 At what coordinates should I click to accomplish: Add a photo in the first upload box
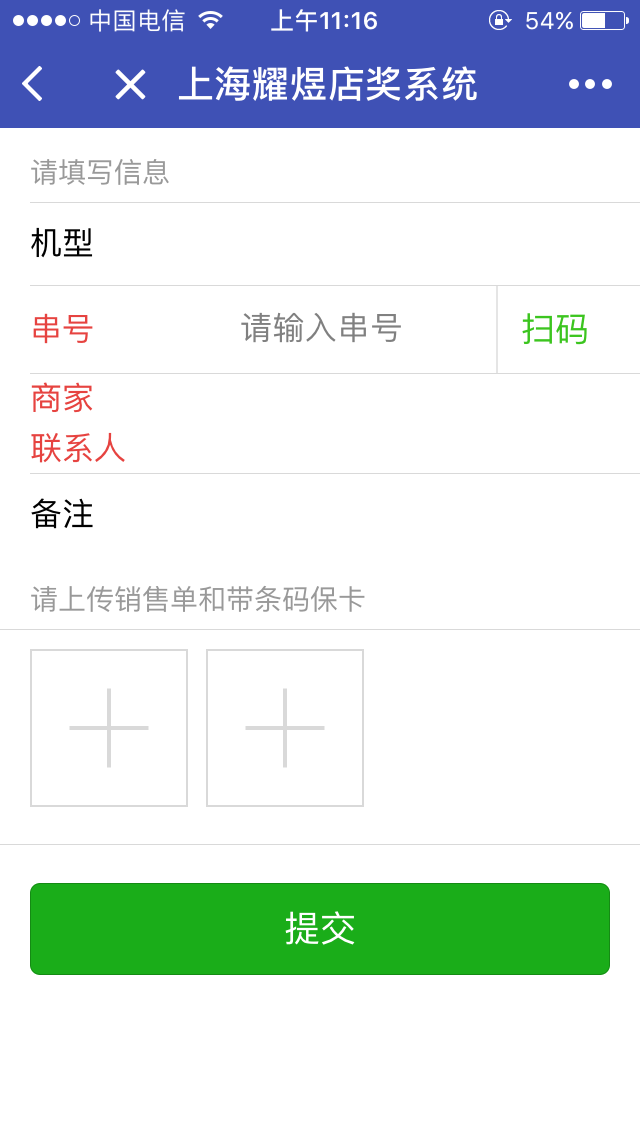109,728
